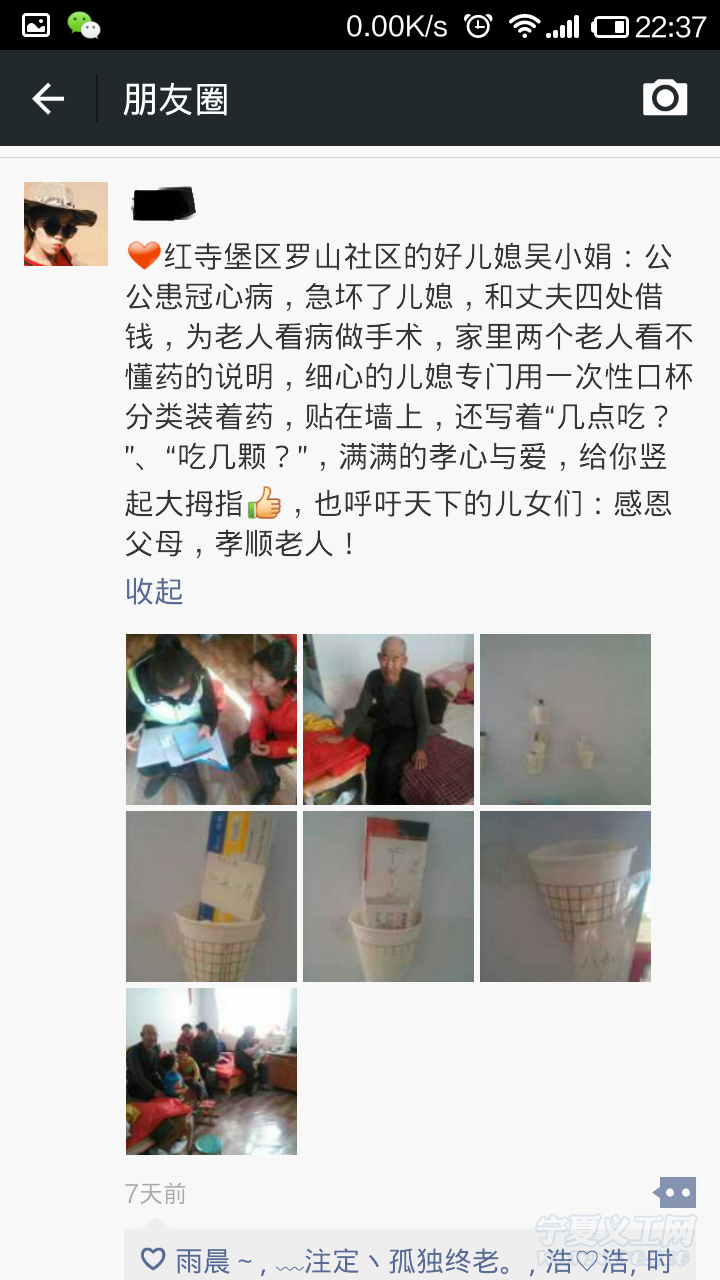Viewport: 720px width, 1280px height.
Task: View close-up photo of empty paper cup
Action: pos(565,896)
